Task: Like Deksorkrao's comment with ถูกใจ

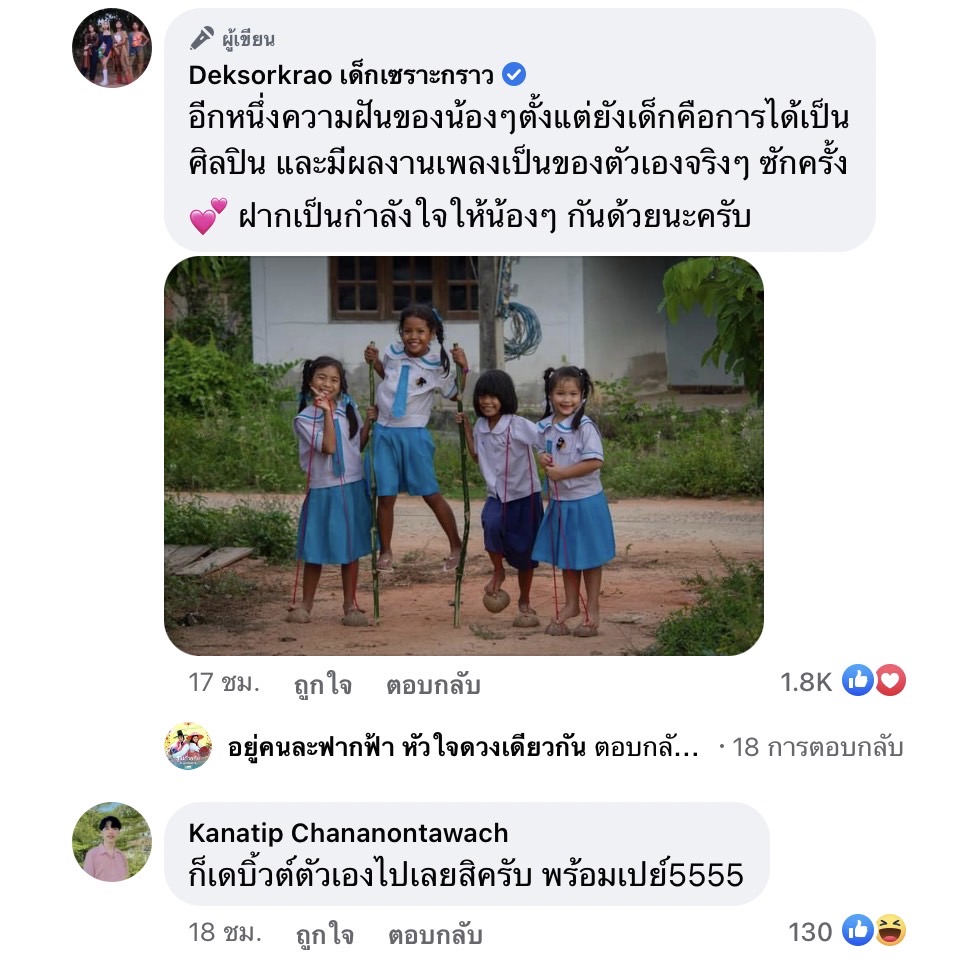Action: (322, 685)
